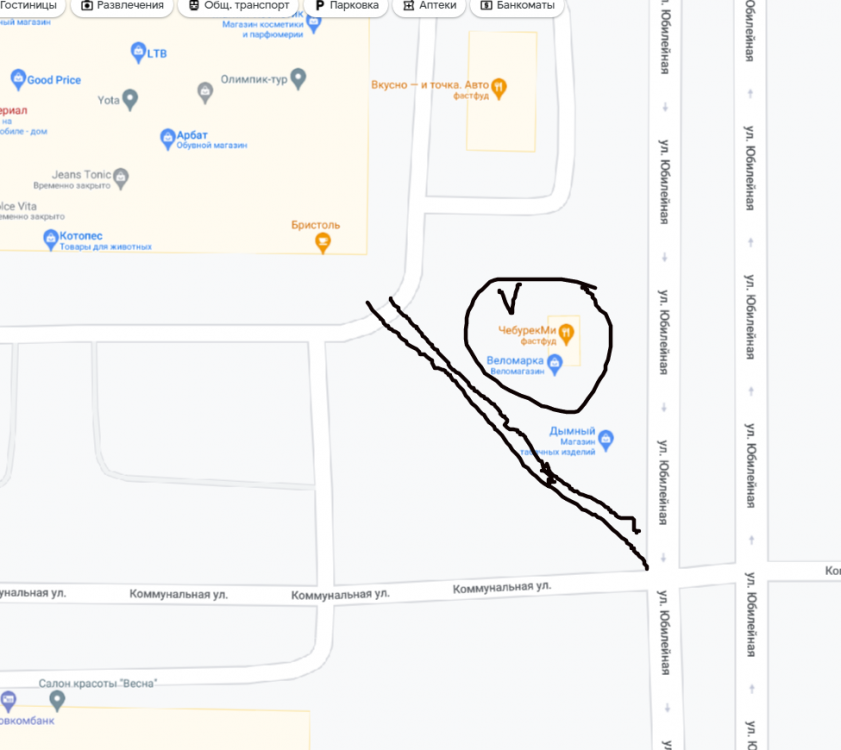841x750 pixels.
Task: Open the LTB shop marker
Action: click(x=138, y=51)
